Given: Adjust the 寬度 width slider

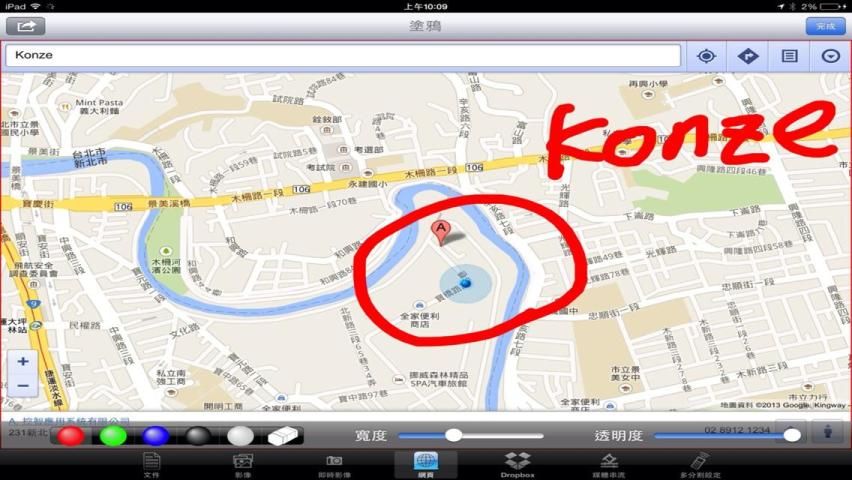Looking at the screenshot, I should [454, 435].
